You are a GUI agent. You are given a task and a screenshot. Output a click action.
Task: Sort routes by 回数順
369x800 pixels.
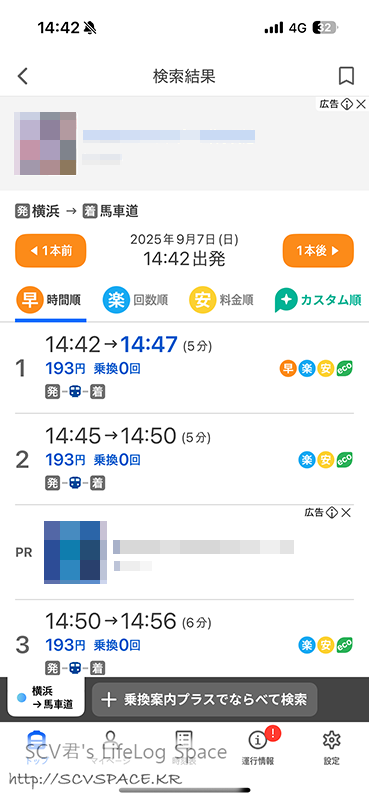point(135,300)
